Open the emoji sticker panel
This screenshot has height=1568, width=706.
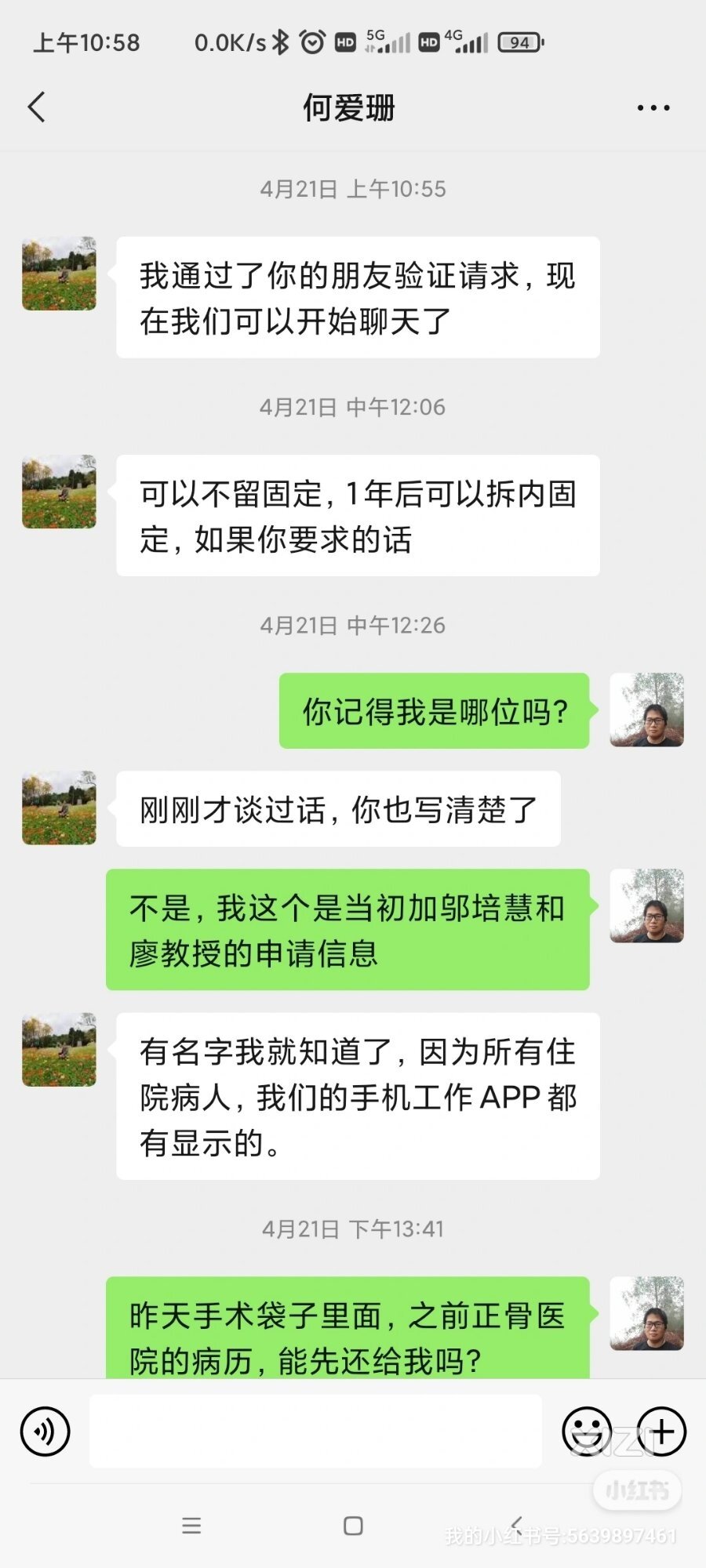[x=587, y=1432]
